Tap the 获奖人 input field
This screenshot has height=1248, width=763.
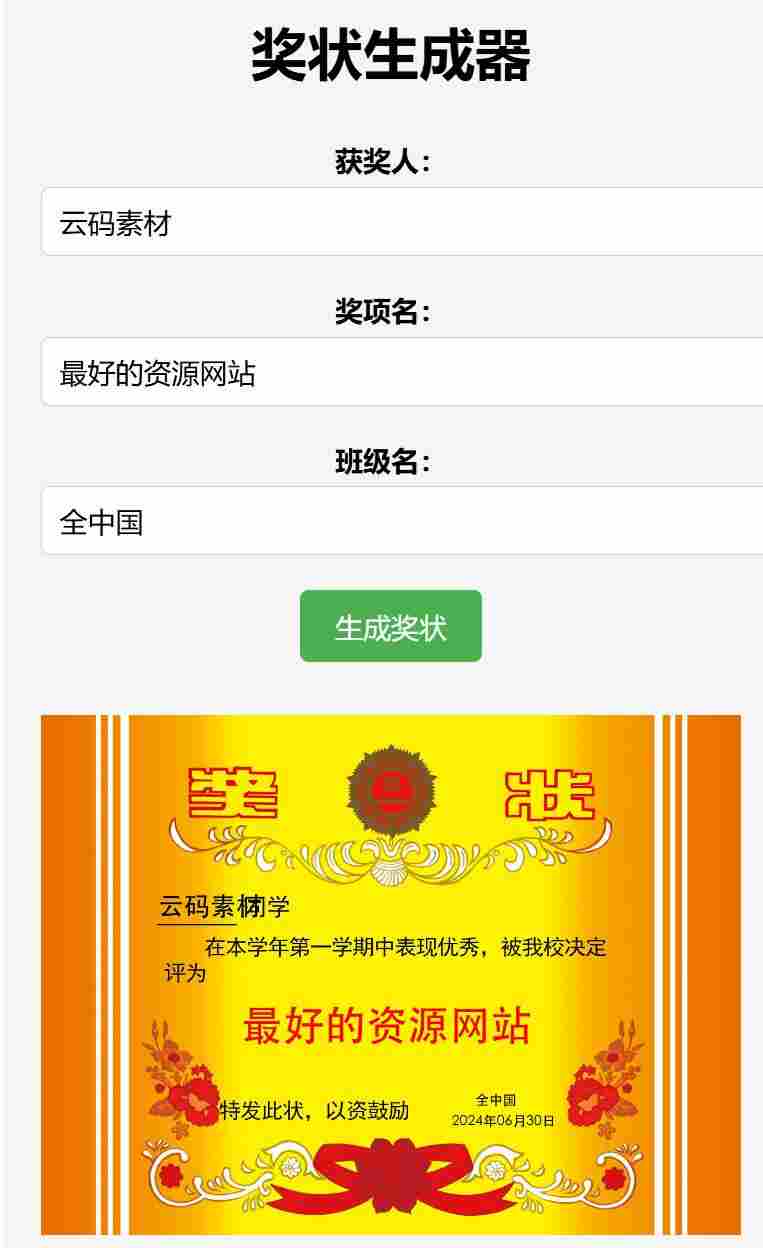[x=400, y=222]
